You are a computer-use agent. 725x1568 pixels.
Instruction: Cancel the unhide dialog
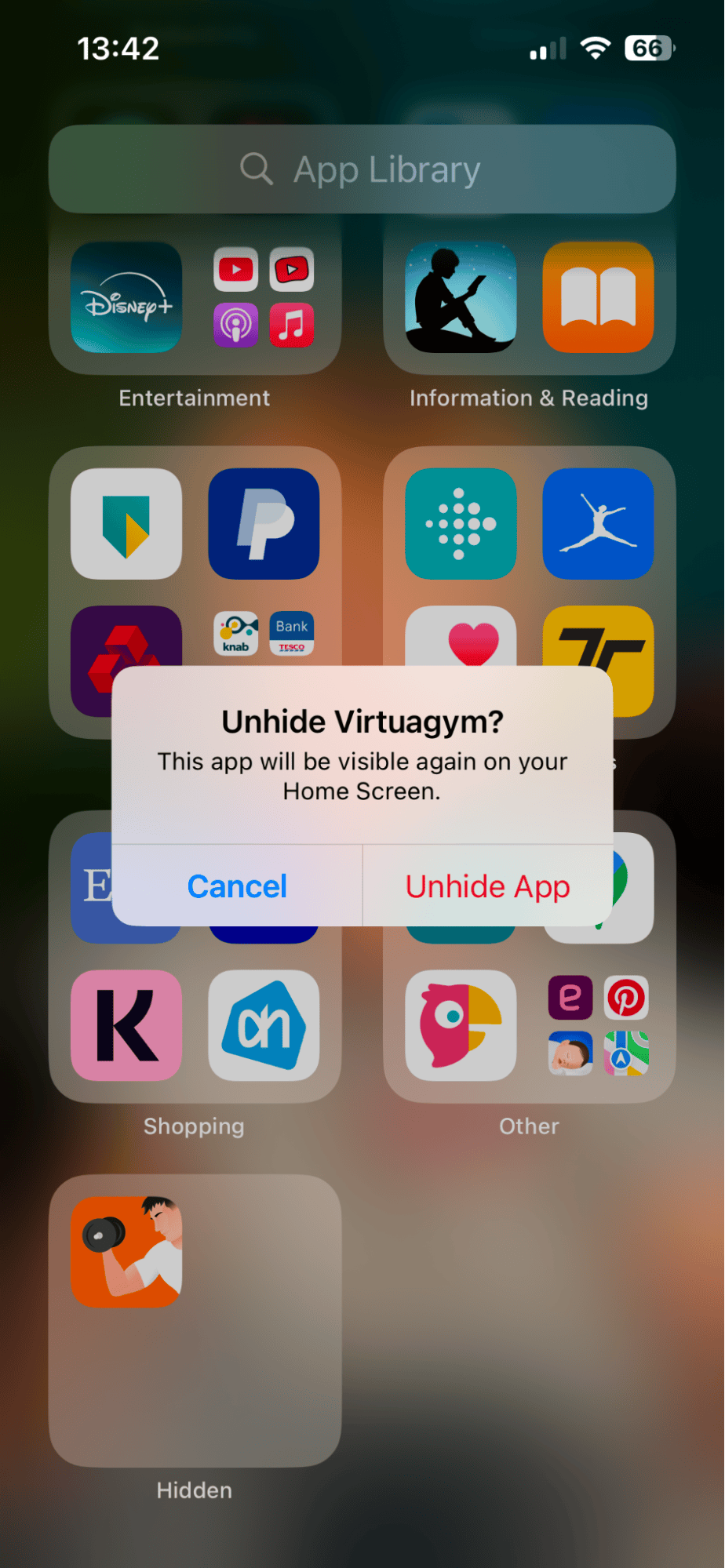coord(237,886)
